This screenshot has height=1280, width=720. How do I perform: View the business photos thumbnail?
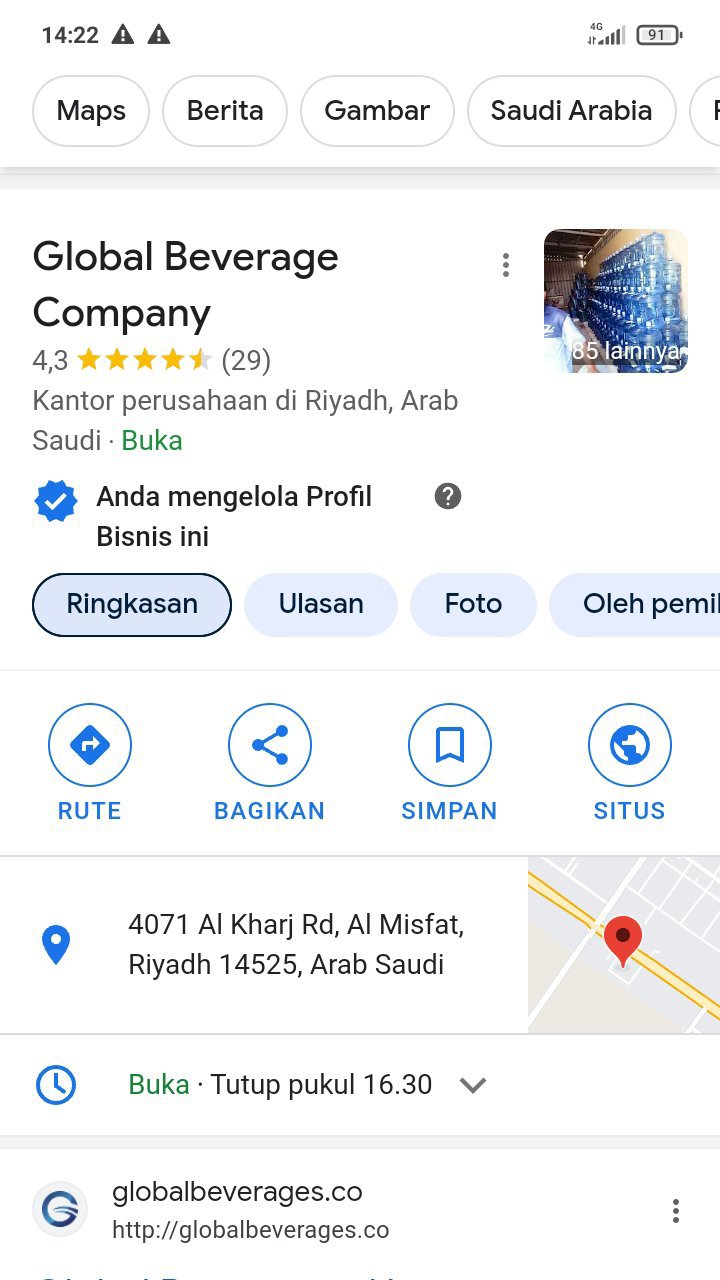[x=615, y=301]
